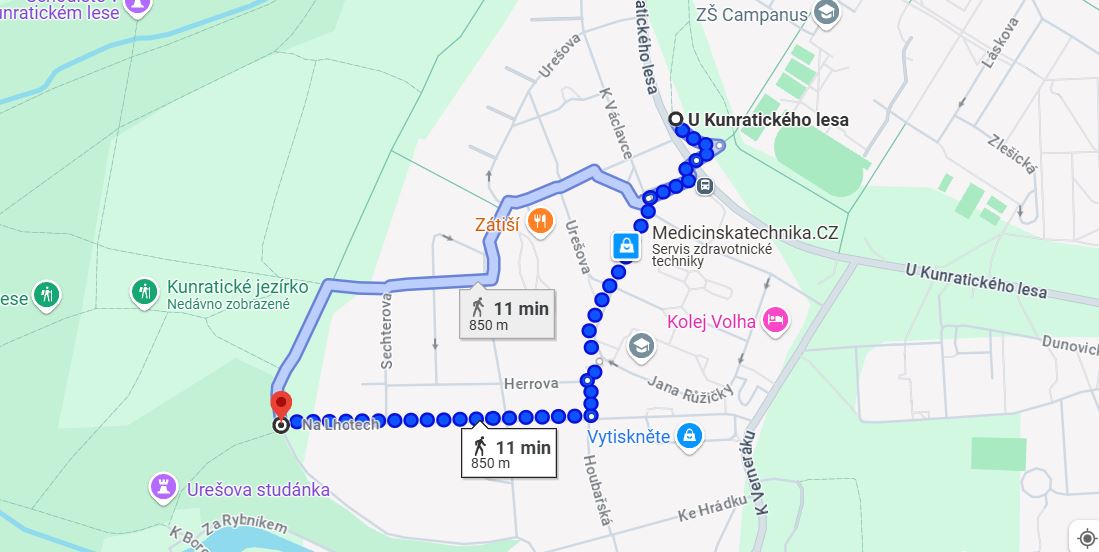Tap the Vytiskněte shop pin
Viewport: 1099px width, 552px height.
[x=688, y=436]
